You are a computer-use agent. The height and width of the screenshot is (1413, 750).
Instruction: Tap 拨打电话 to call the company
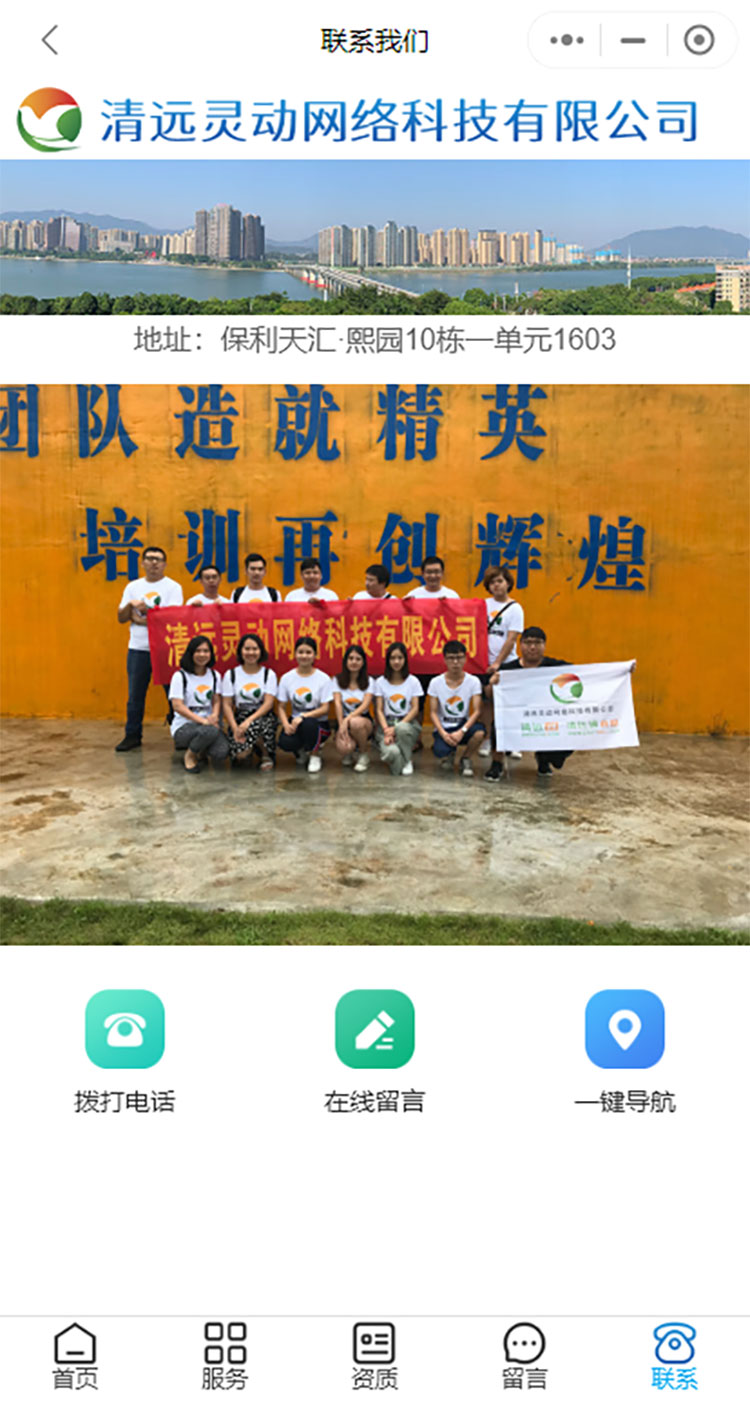pos(125,1030)
